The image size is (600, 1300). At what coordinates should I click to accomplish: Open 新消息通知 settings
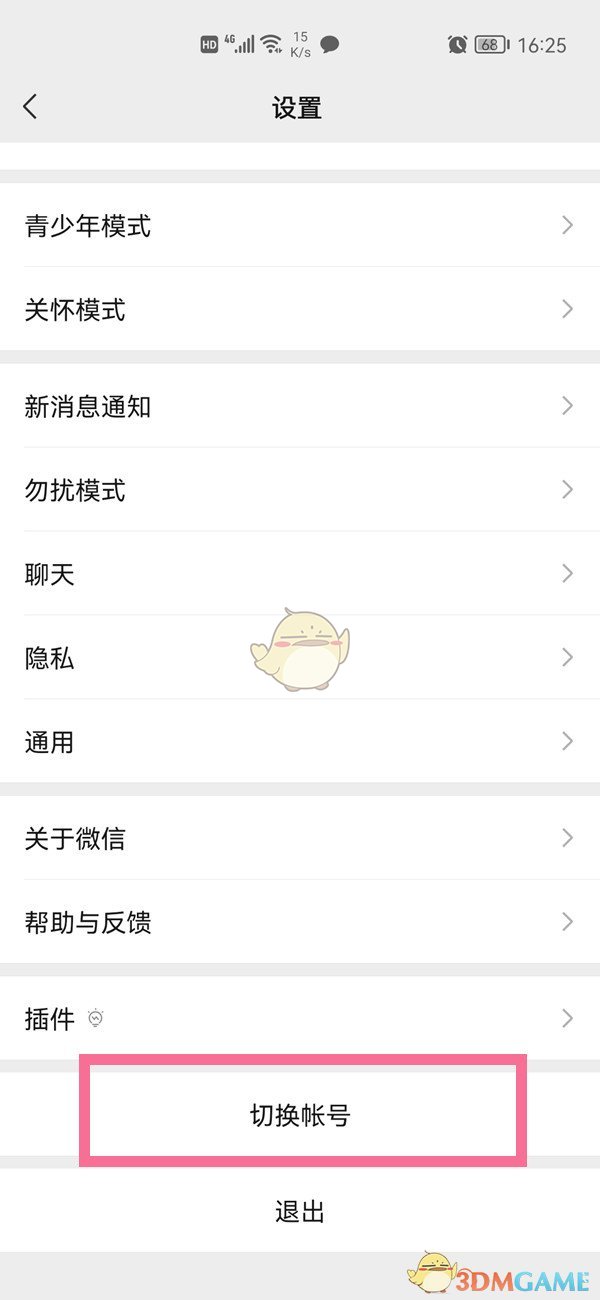tap(300, 407)
